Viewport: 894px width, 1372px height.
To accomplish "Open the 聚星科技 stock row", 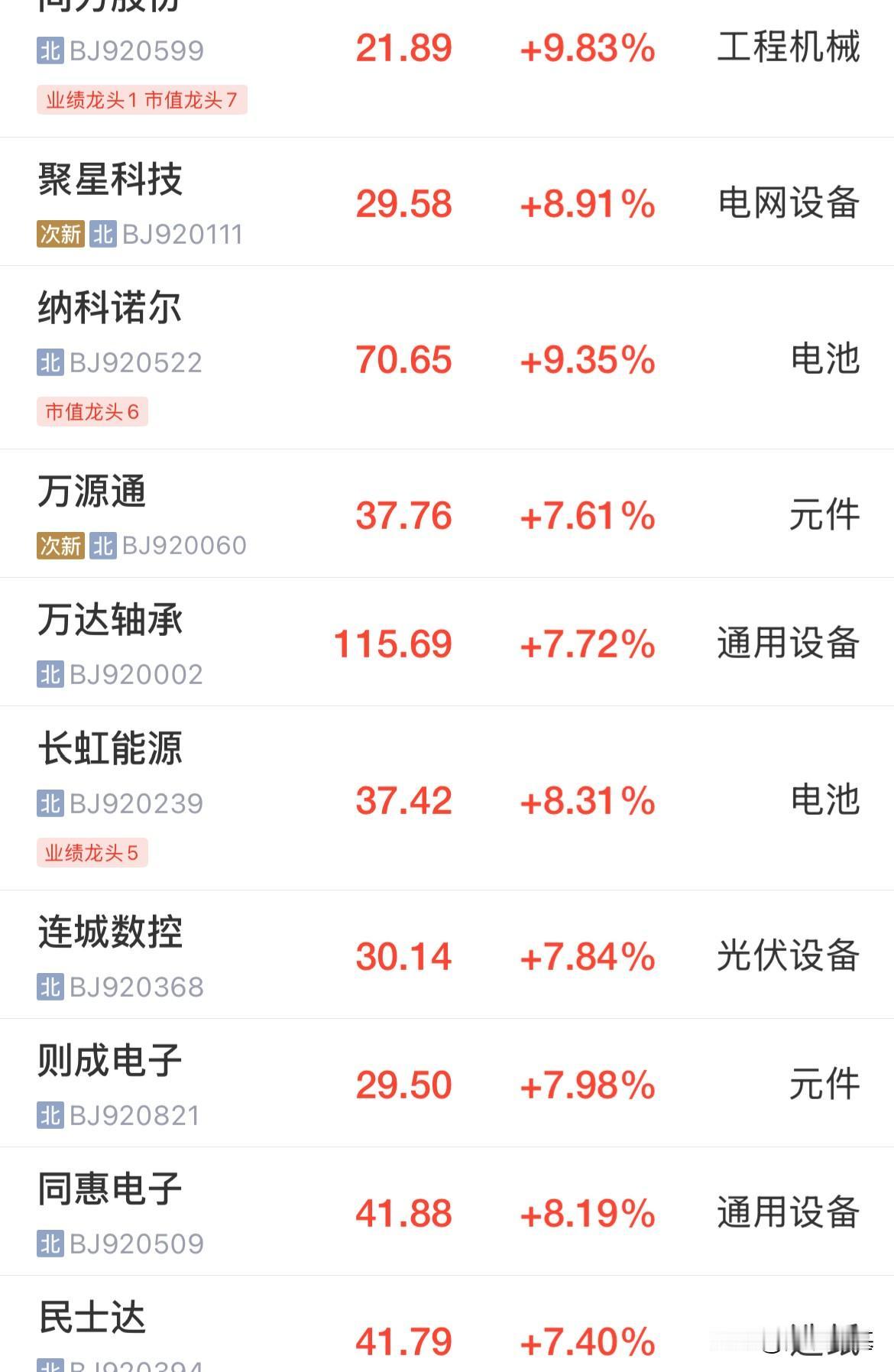I will tap(447, 202).
